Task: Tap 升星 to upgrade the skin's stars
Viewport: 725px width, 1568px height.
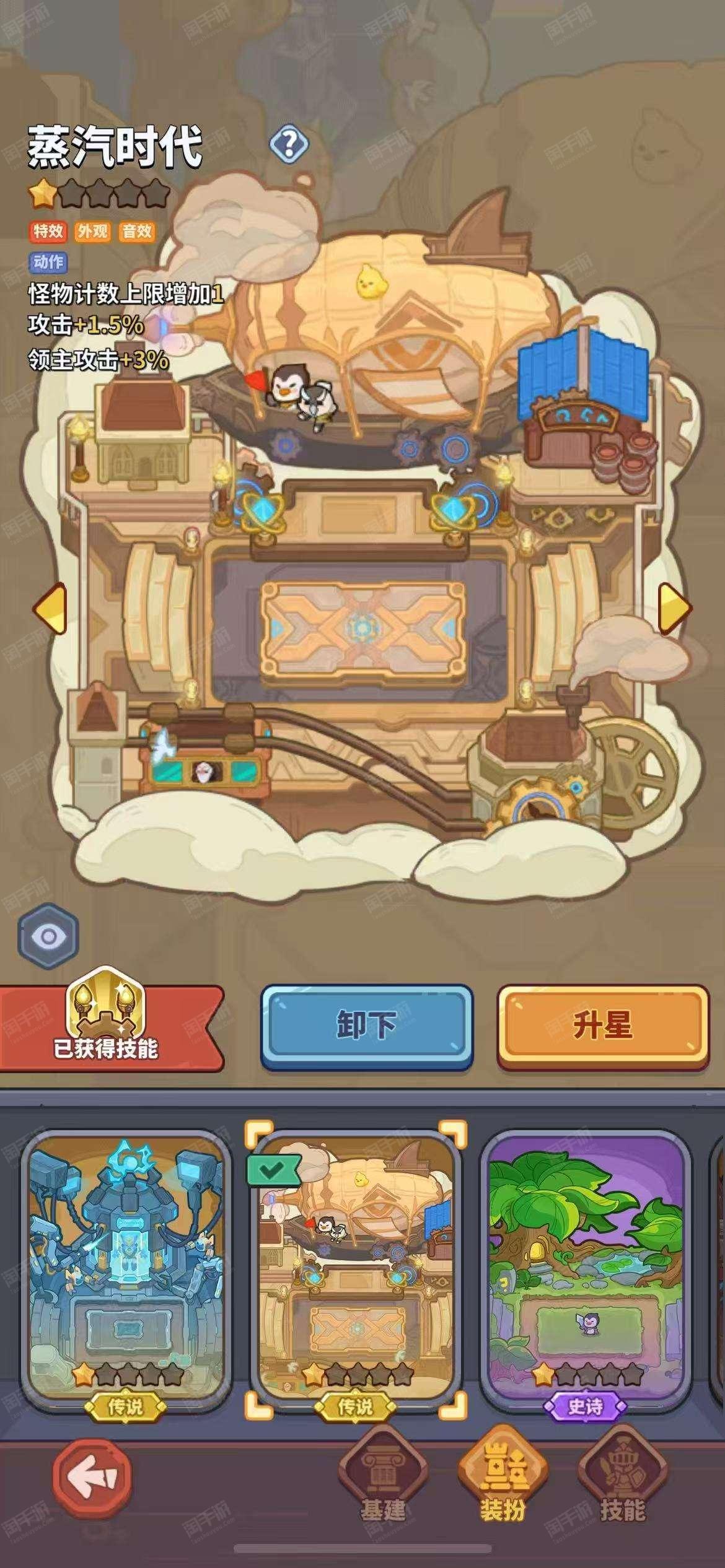Action: tap(604, 1025)
